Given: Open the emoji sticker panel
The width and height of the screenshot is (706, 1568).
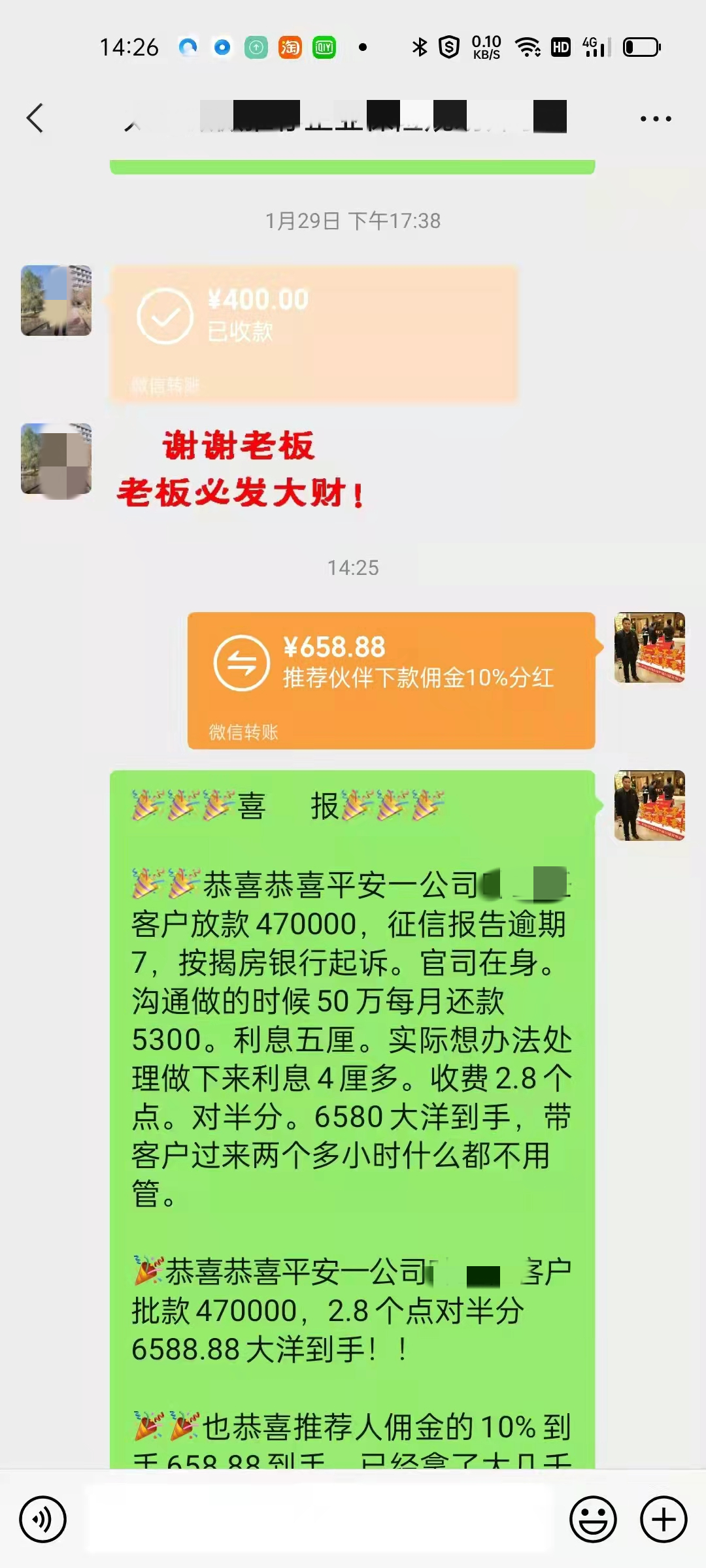Looking at the screenshot, I should coord(593,1519).
